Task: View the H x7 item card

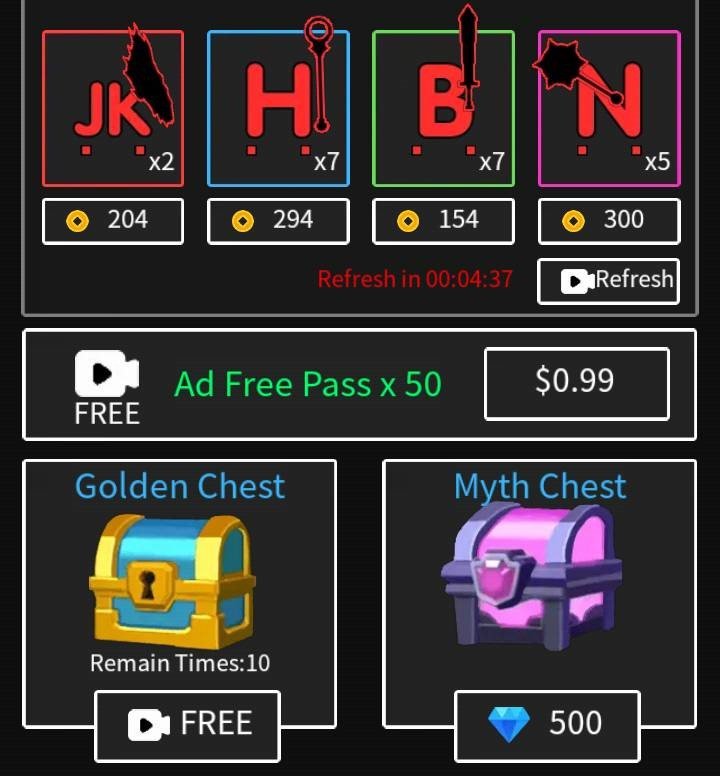Action: pos(278,108)
